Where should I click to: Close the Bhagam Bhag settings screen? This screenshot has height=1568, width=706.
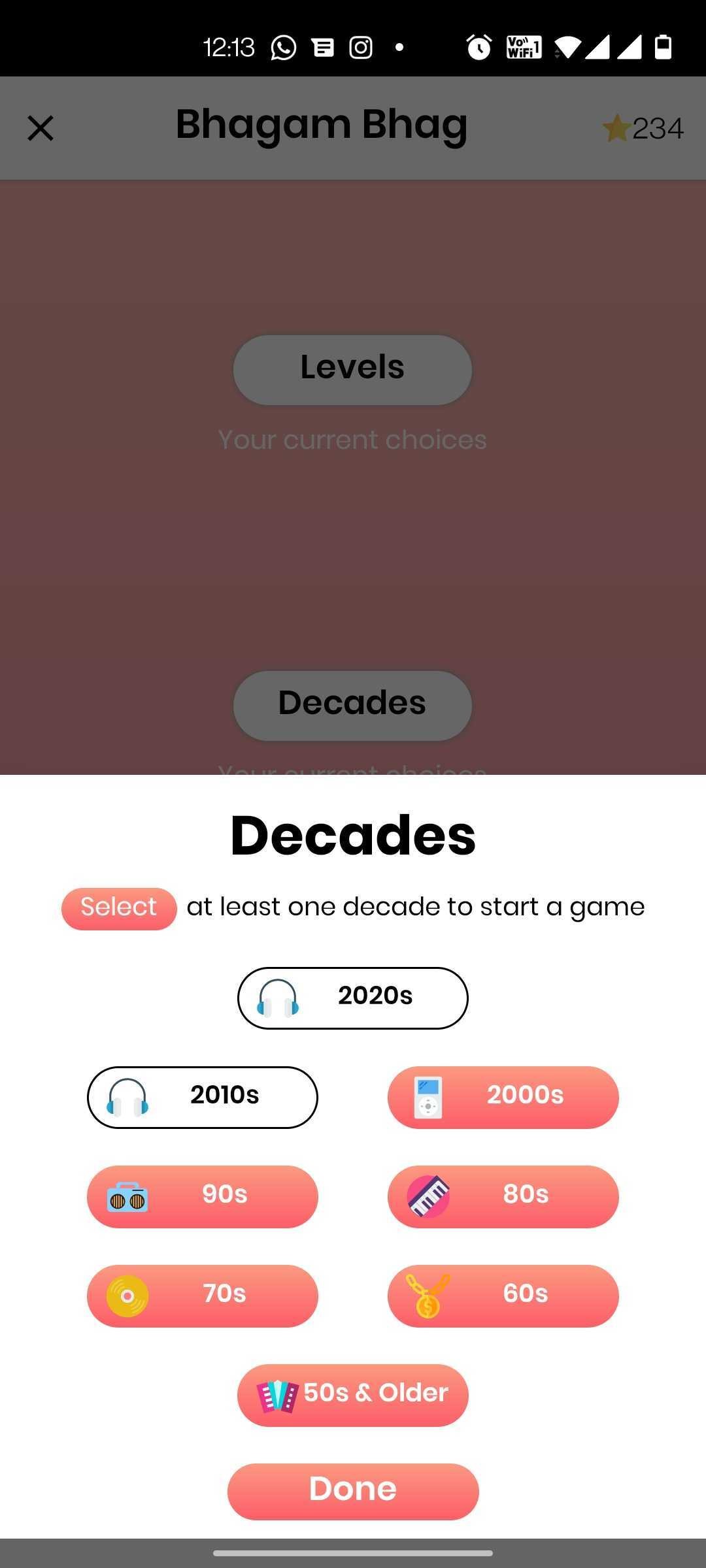(x=41, y=128)
